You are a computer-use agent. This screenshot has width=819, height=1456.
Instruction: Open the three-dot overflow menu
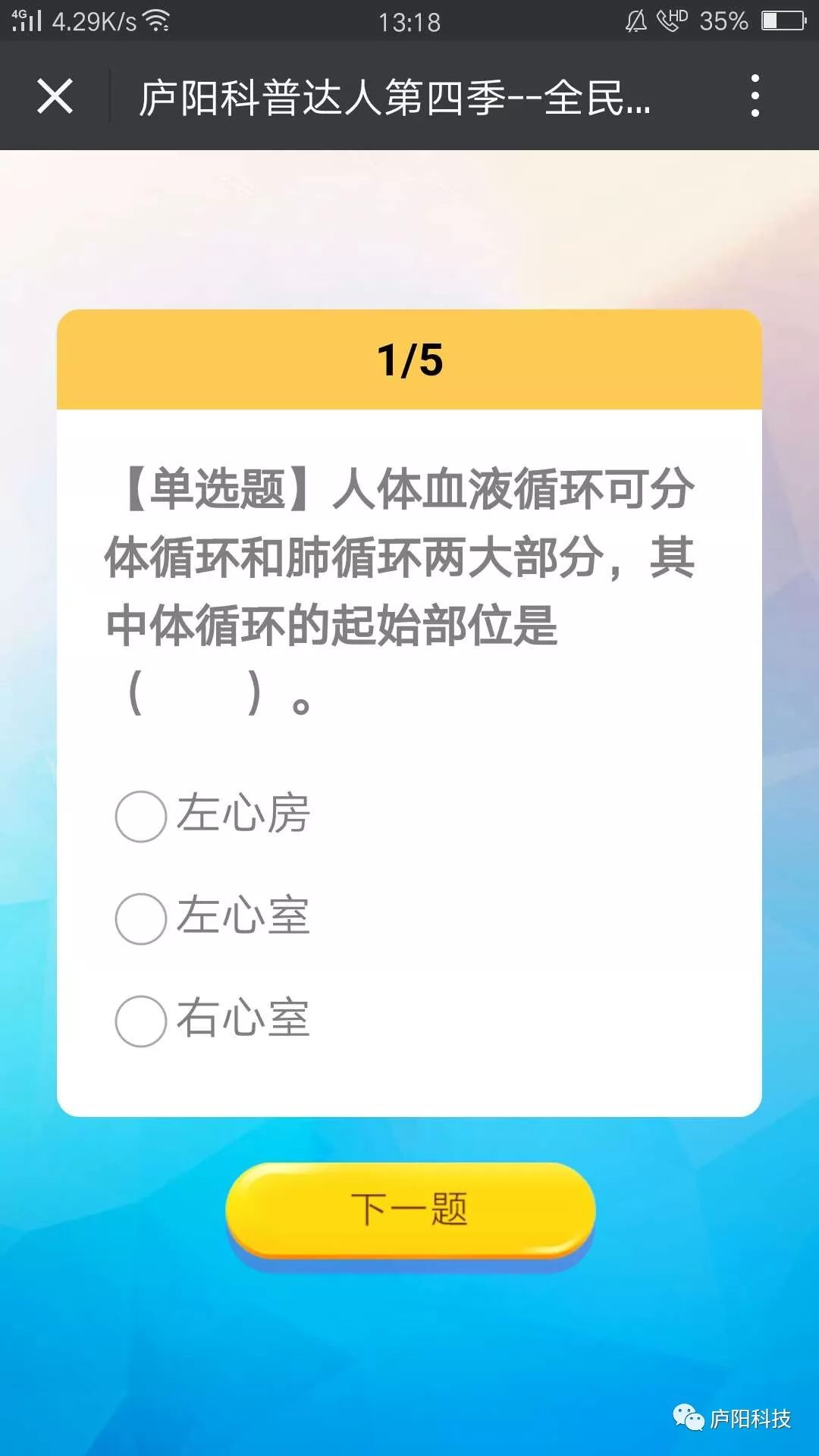(754, 96)
